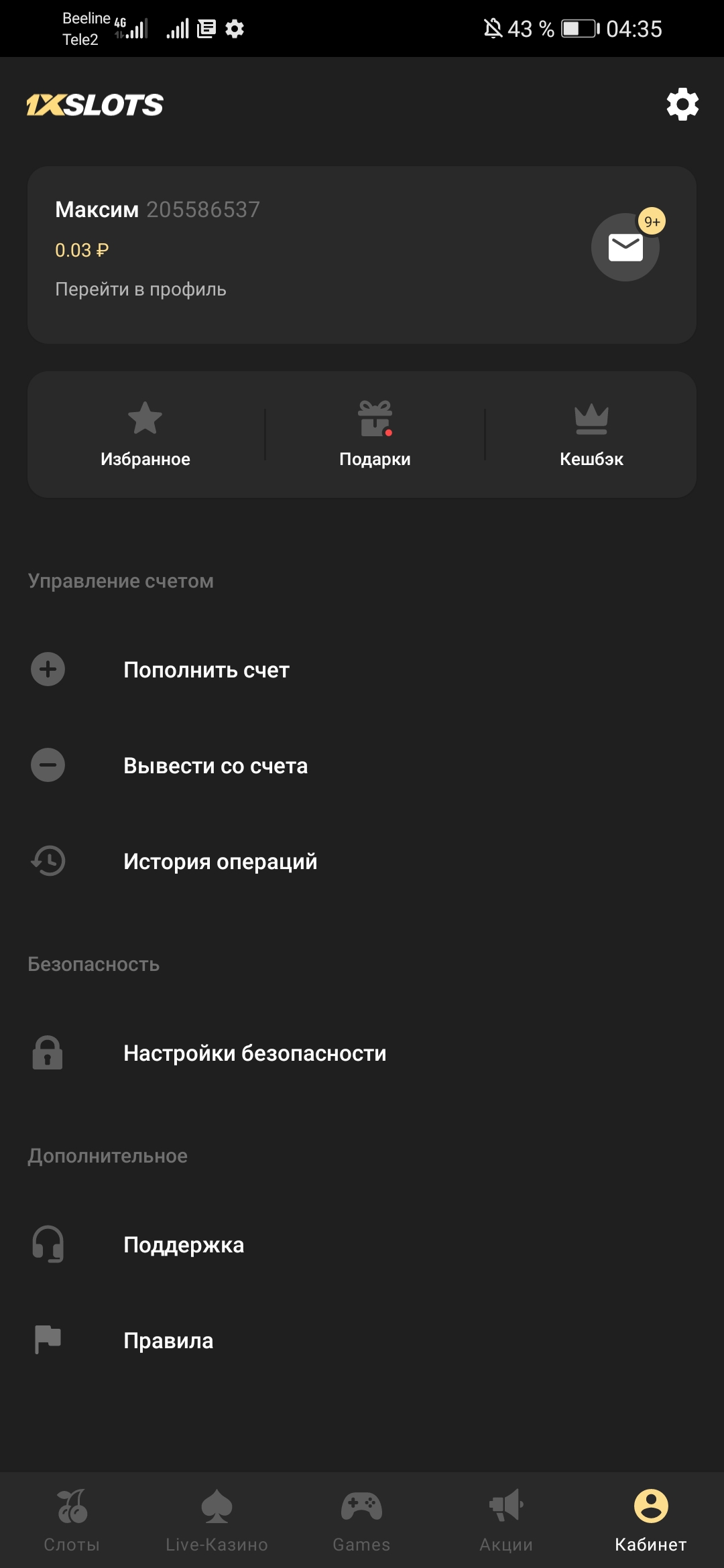Open Настройки безопасности

pos(255,1053)
